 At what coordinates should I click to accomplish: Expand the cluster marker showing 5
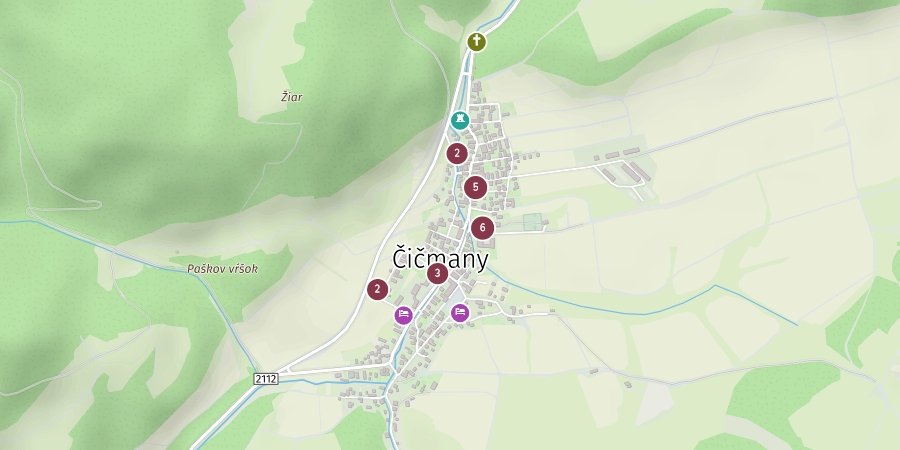(x=475, y=187)
